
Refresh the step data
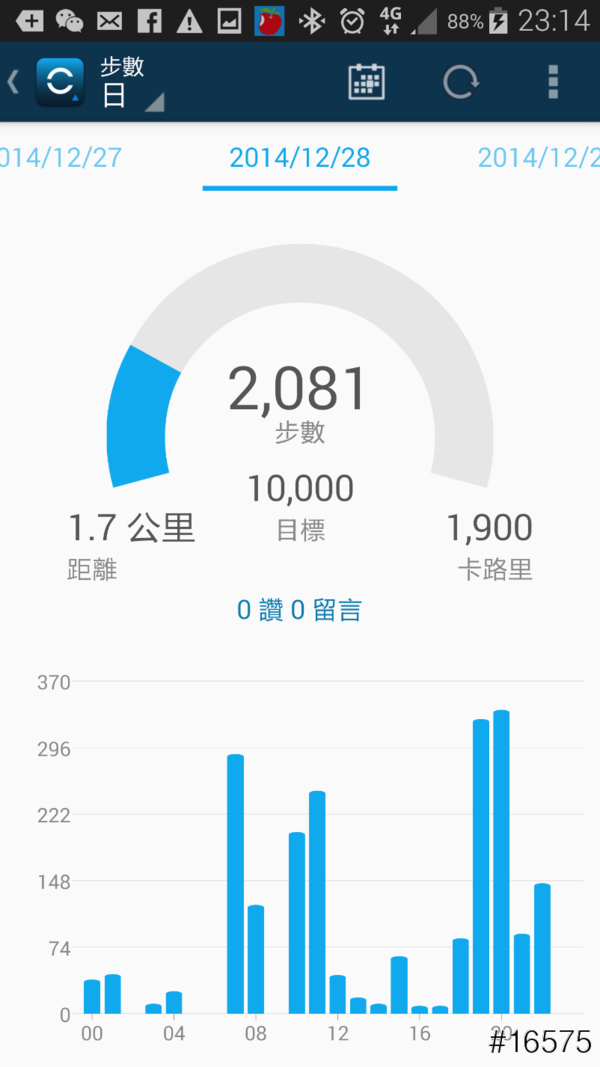(460, 82)
